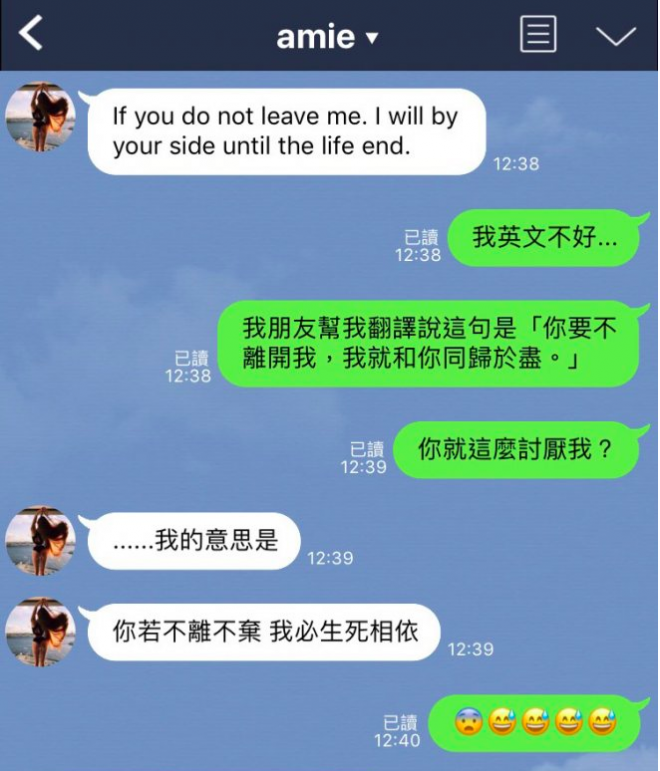Open amie's profile photo next to 我的意思是
Screen dimensions: 660x771
coord(41,541)
